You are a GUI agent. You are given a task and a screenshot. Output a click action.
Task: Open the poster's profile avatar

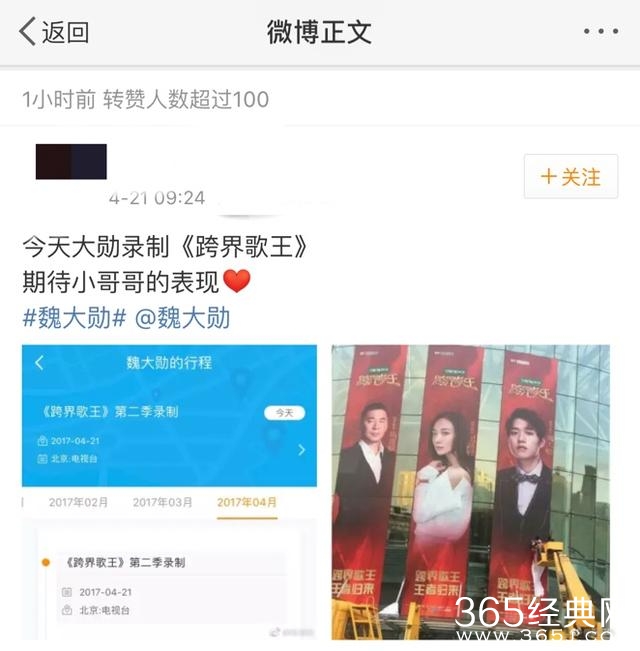pyautogui.click(x=71, y=162)
